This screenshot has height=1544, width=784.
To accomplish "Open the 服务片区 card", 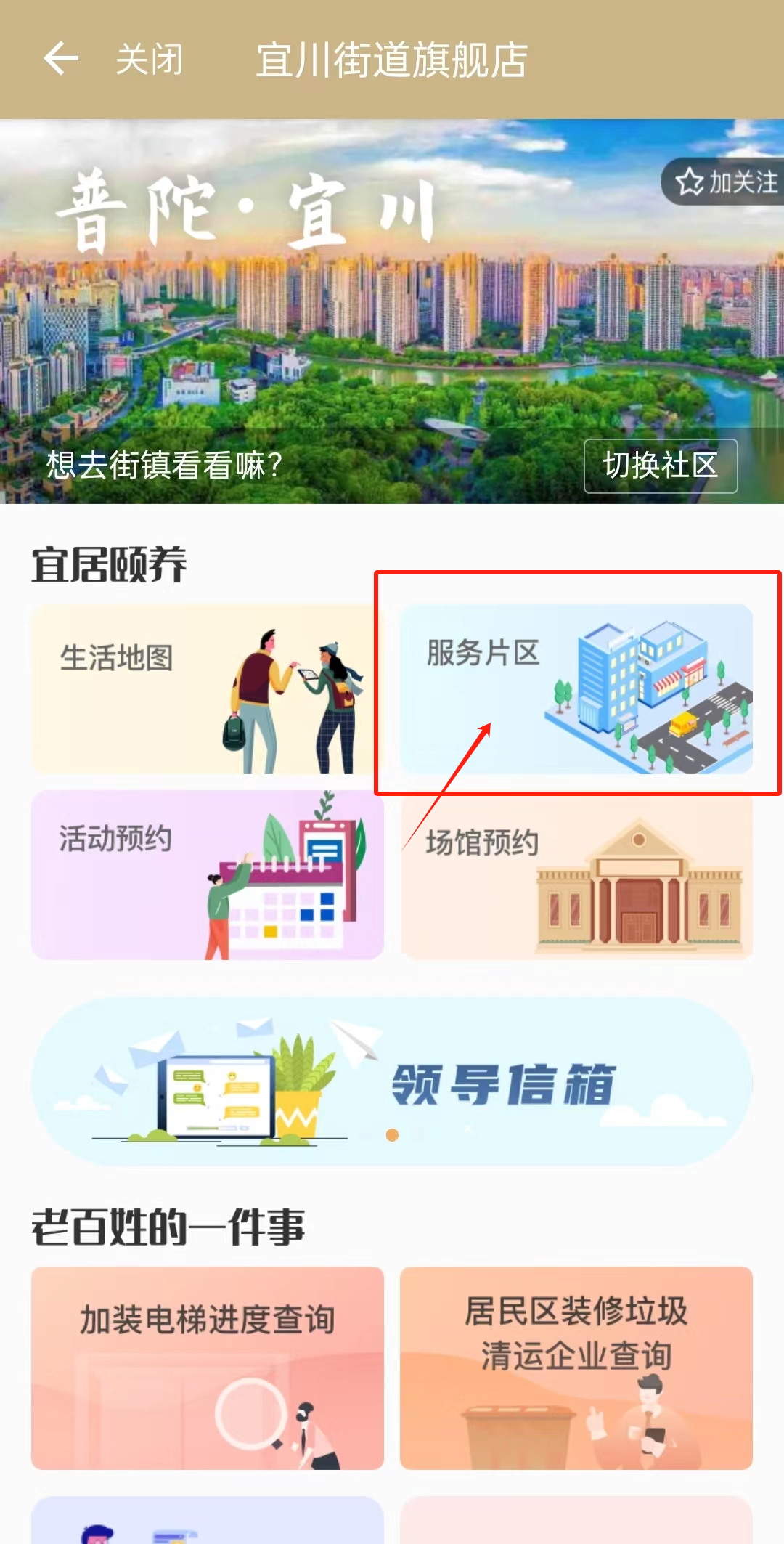I will tap(576, 688).
